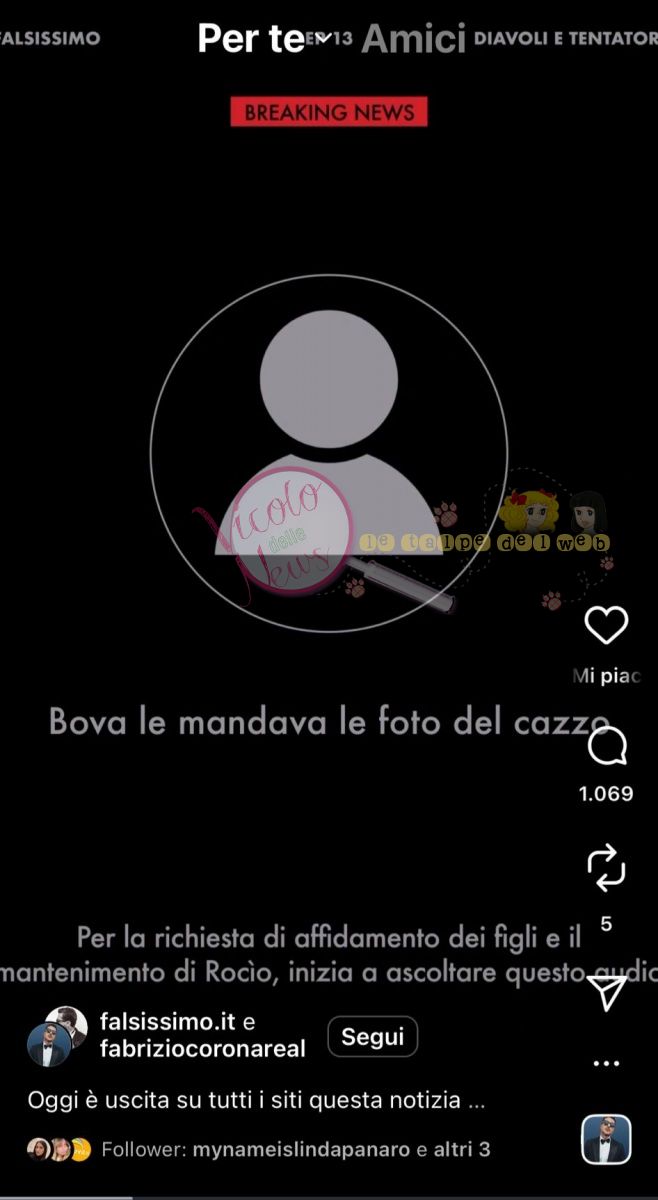Open the reel's audio thumbnail
Screen dimensions: 658x1200
606,1139
